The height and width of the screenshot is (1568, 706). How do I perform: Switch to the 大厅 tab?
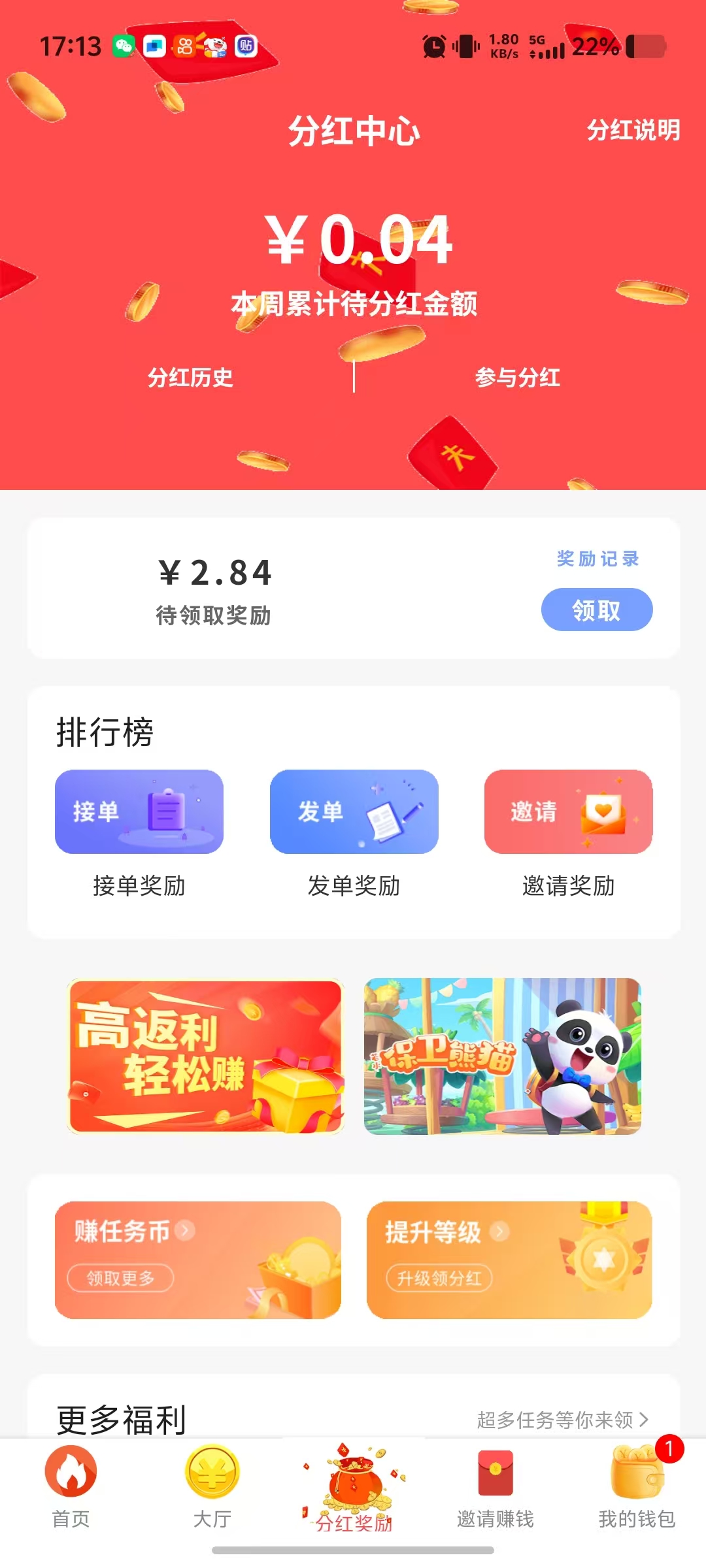[212, 1487]
